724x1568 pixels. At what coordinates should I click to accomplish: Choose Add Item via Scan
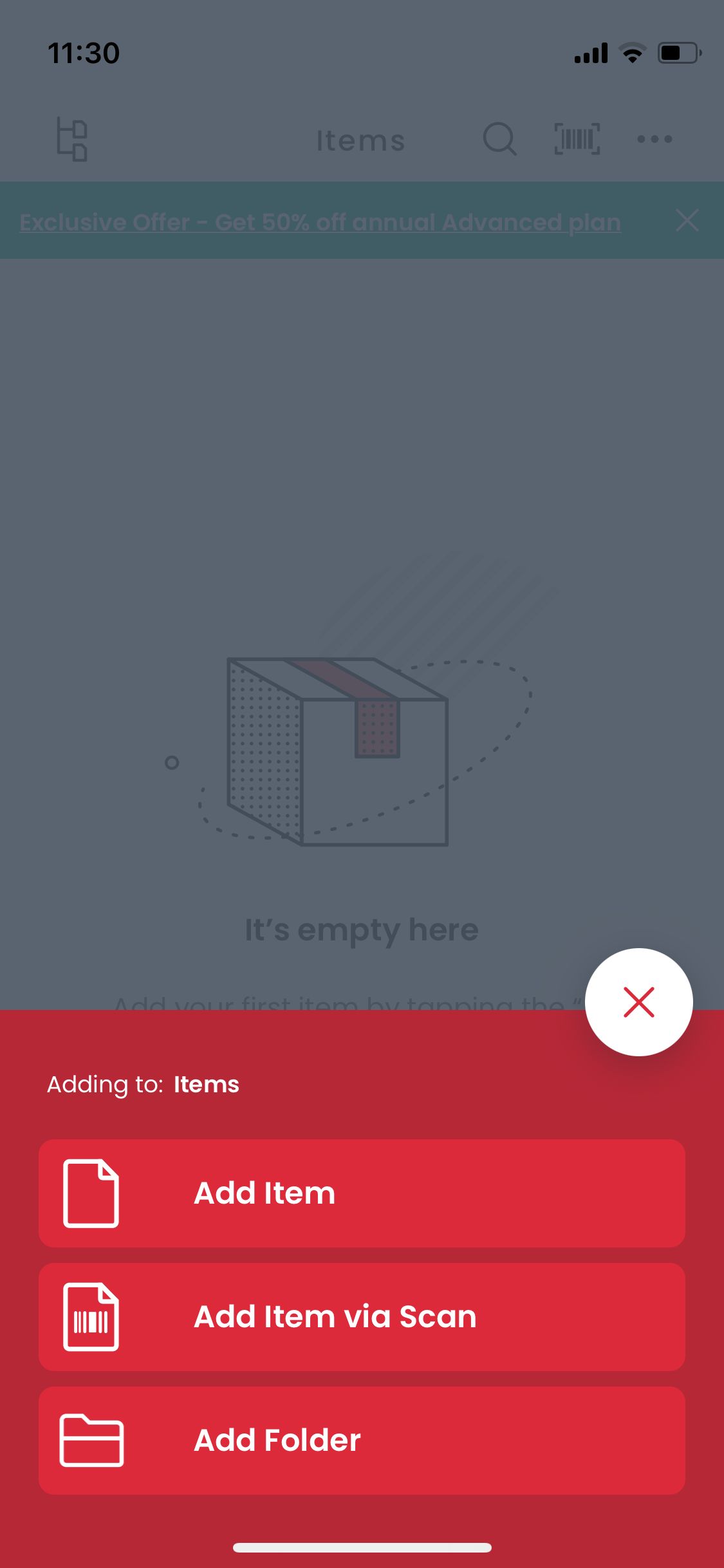362,1316
